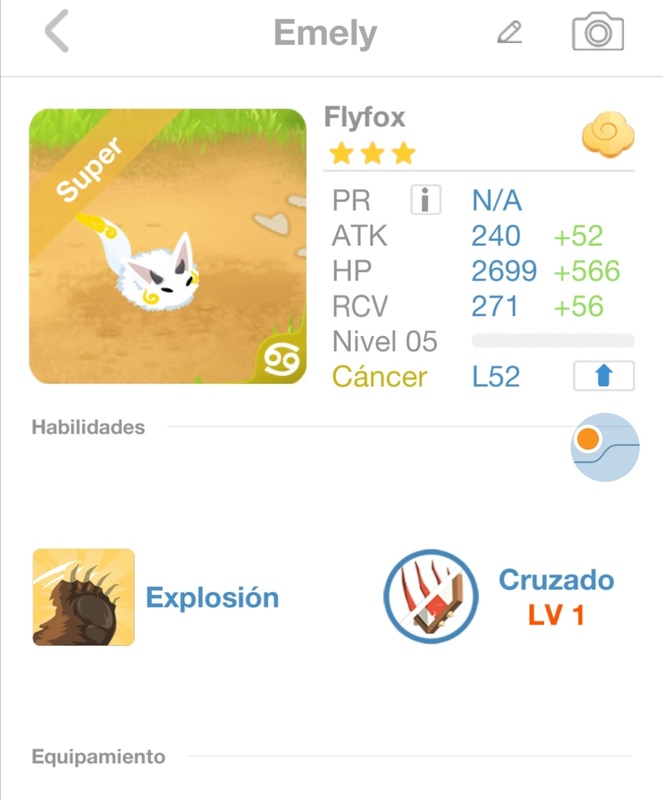
Task: Go back with the top-left arrow
Action: point(57,33)
